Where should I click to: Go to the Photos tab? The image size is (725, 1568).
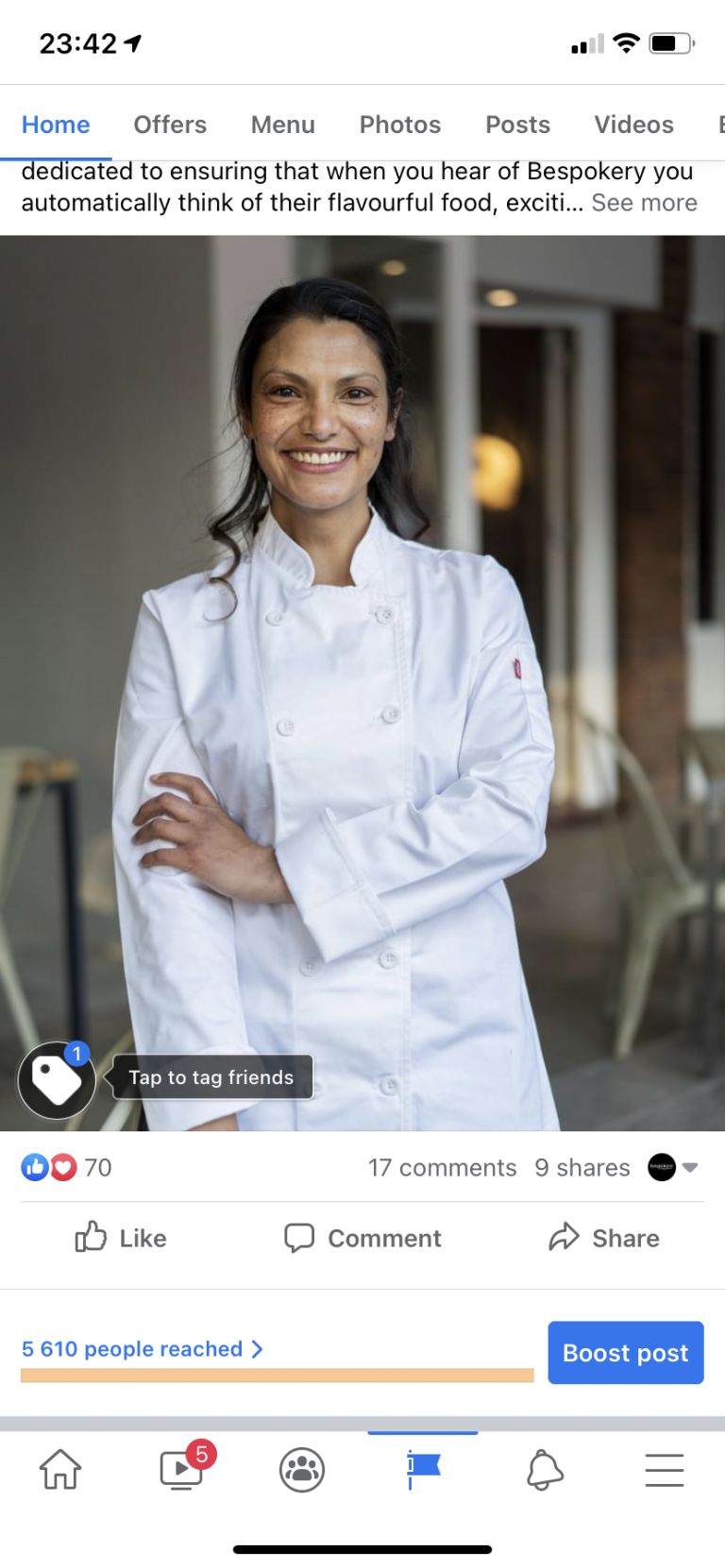400,125
